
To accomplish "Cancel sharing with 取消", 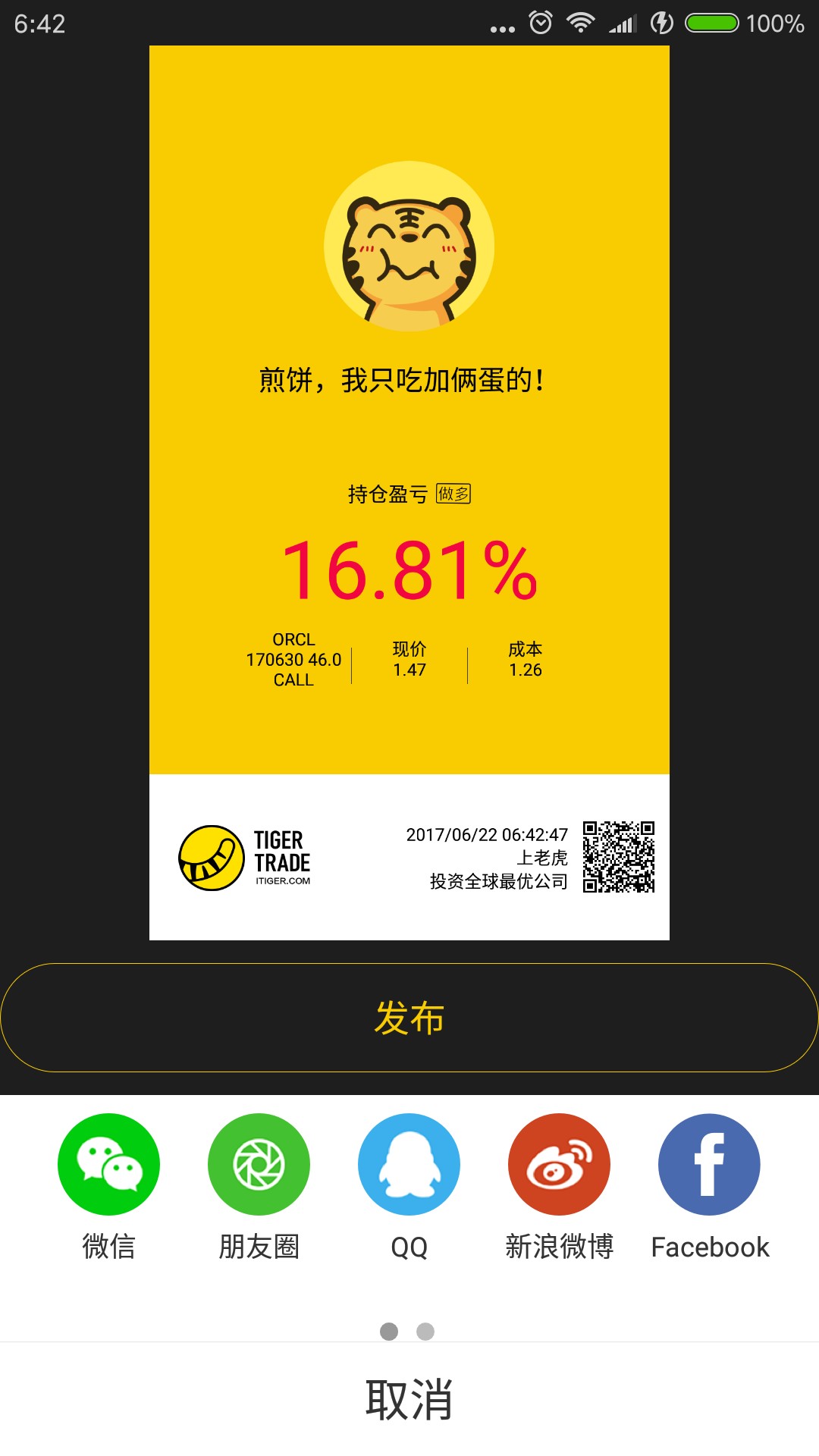I will coord(409,1399).
